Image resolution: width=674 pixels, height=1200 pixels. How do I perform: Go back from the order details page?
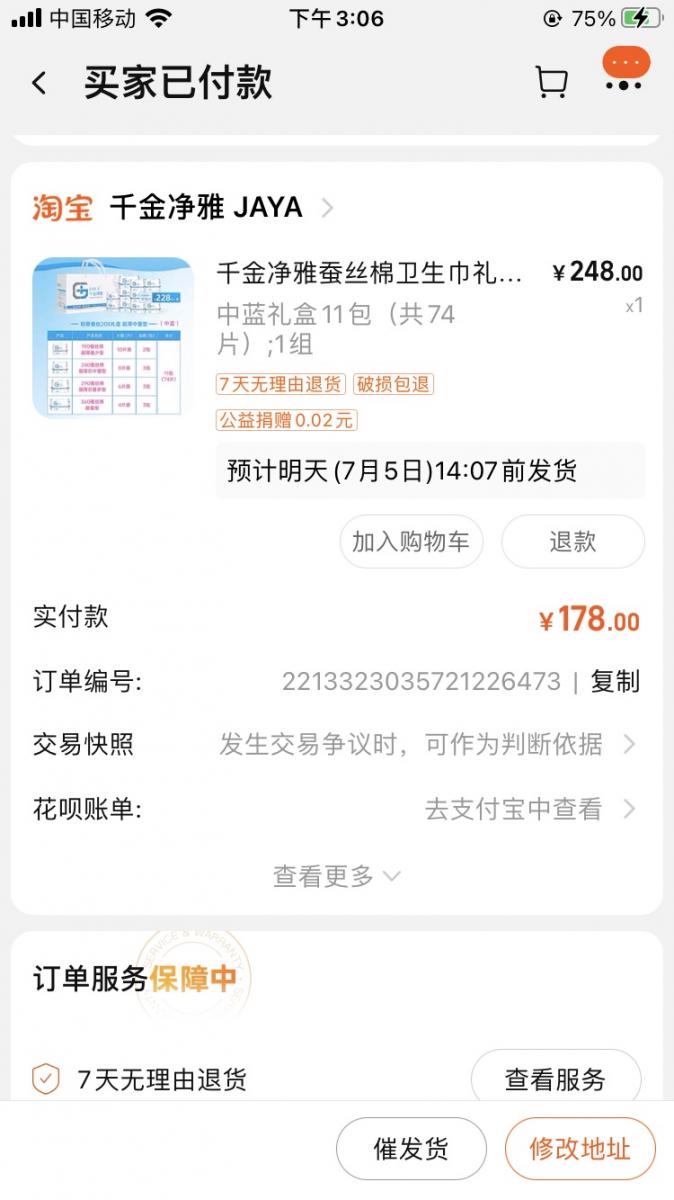click(39, 83)
